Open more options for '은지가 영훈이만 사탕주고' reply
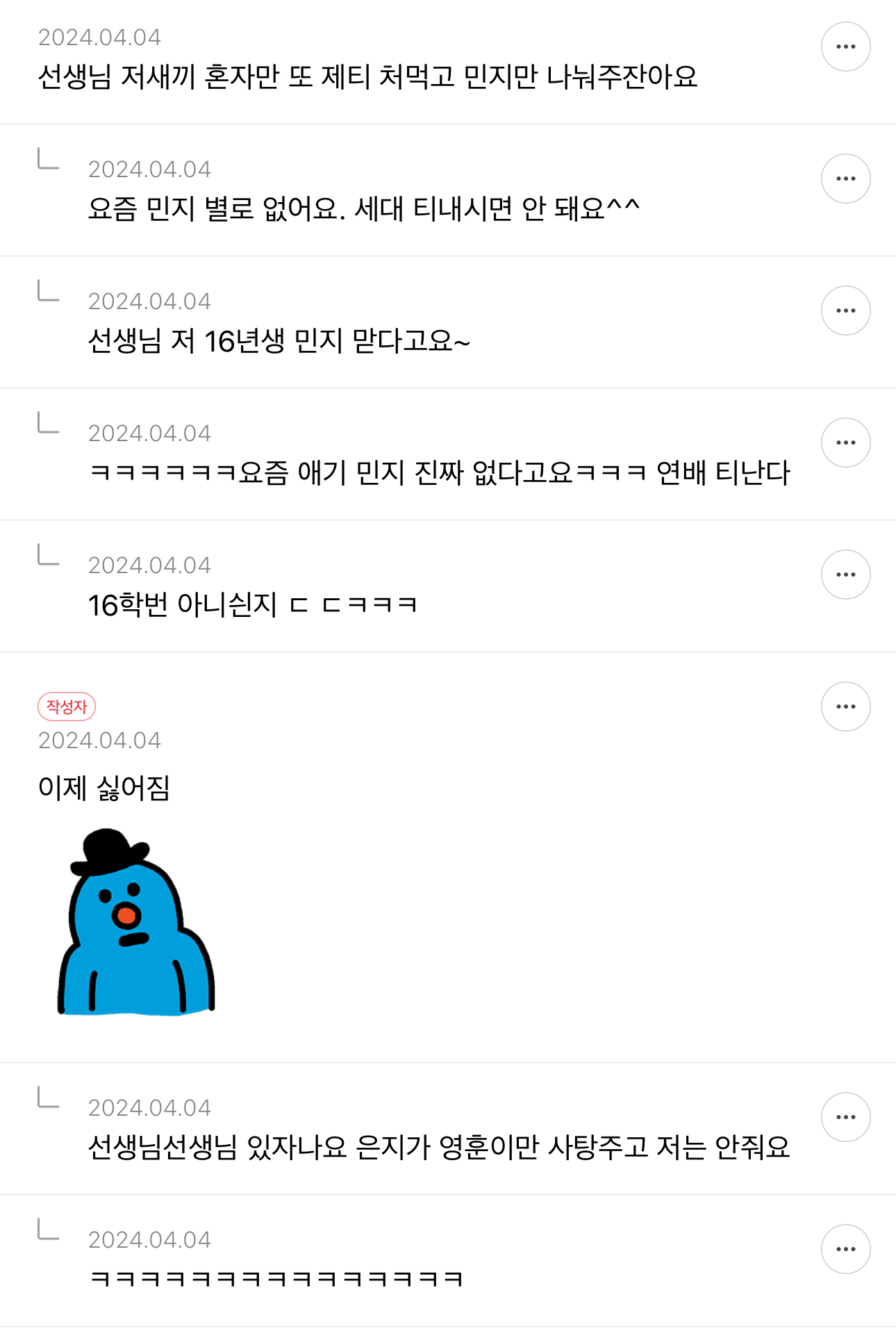896x1329 pixels. [x=845, y=1117]
